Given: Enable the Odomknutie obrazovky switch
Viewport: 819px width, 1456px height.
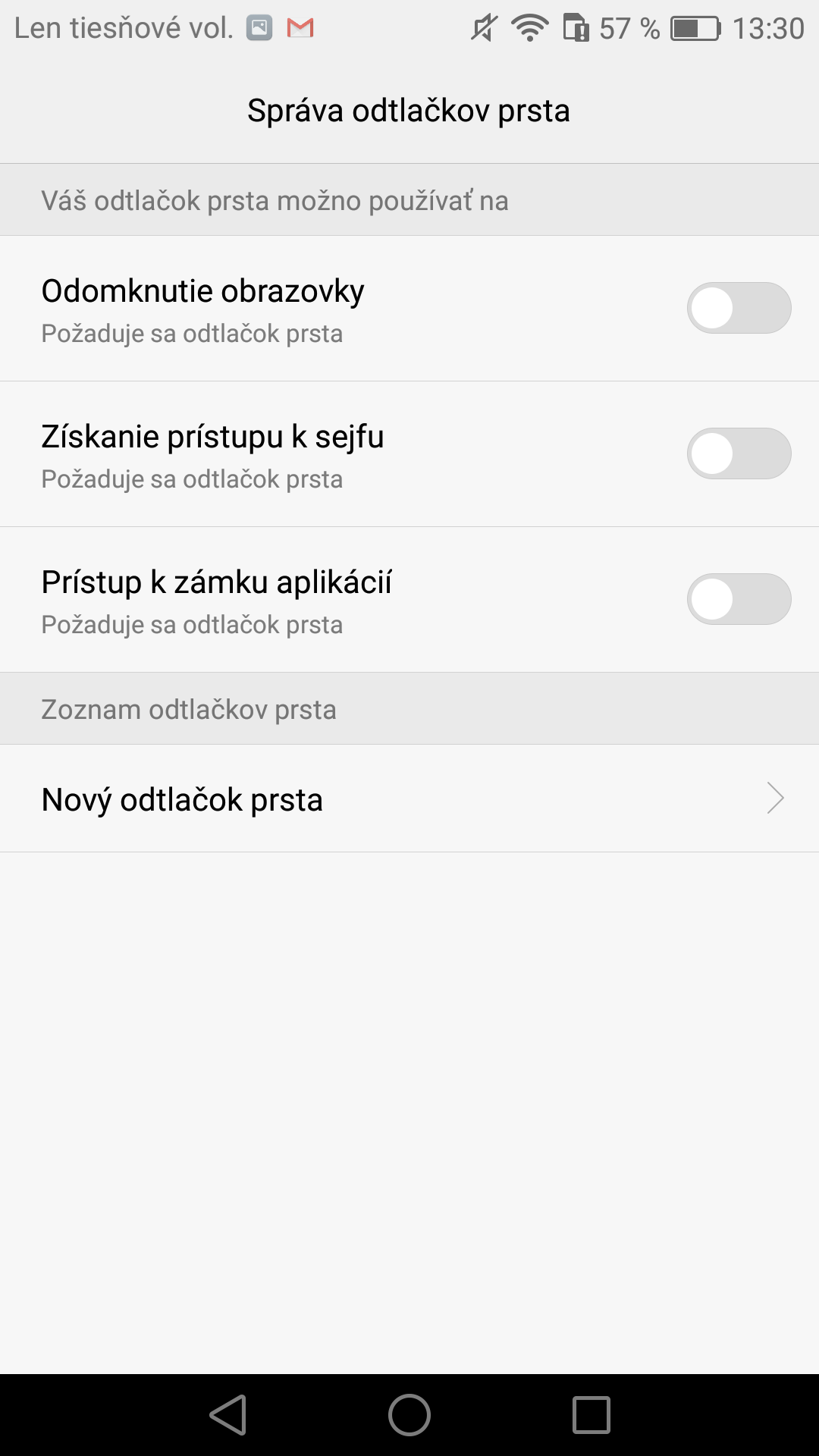Looking at the screenshot, I should coord(739,308).
